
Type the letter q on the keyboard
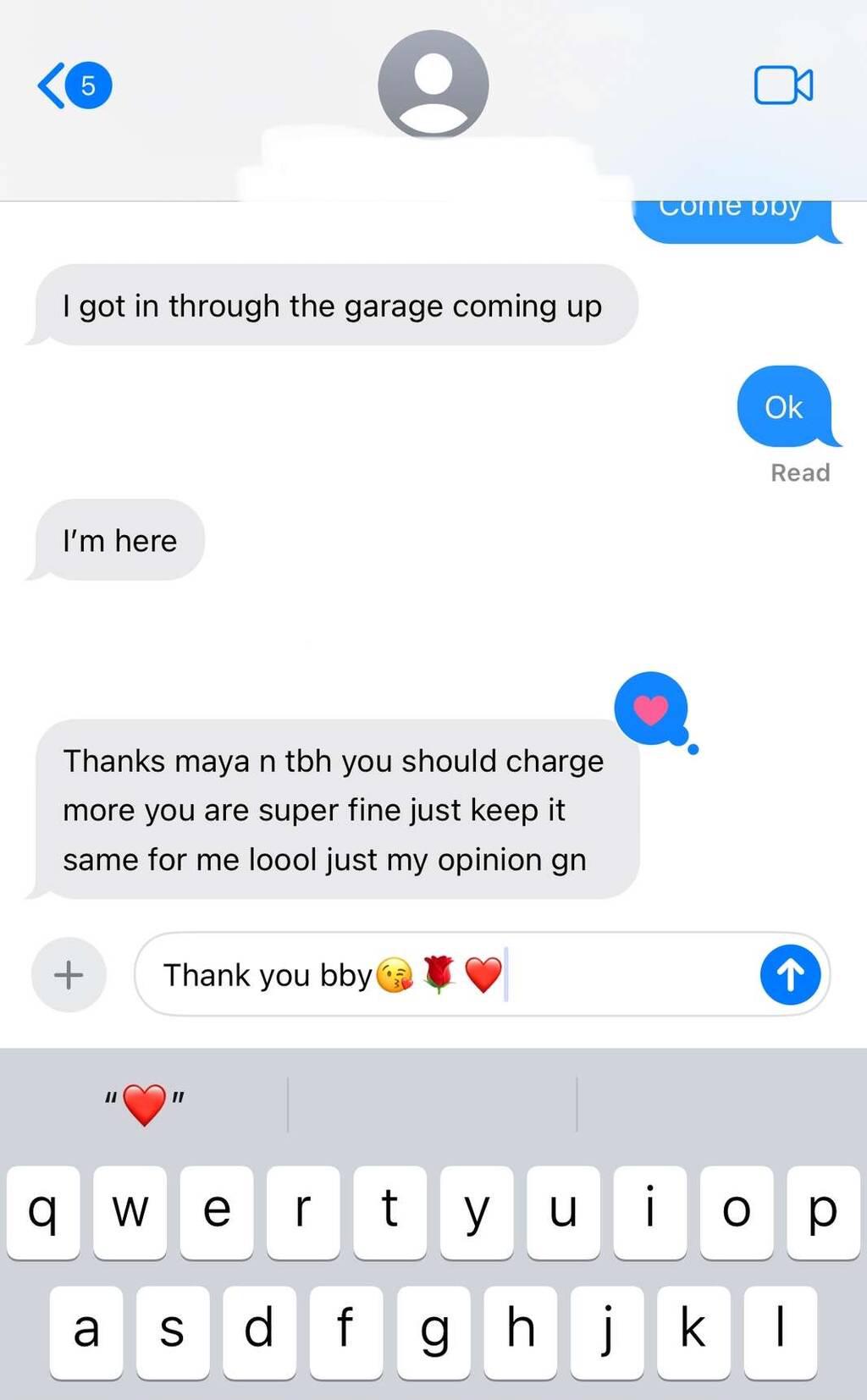point(43,1211)
